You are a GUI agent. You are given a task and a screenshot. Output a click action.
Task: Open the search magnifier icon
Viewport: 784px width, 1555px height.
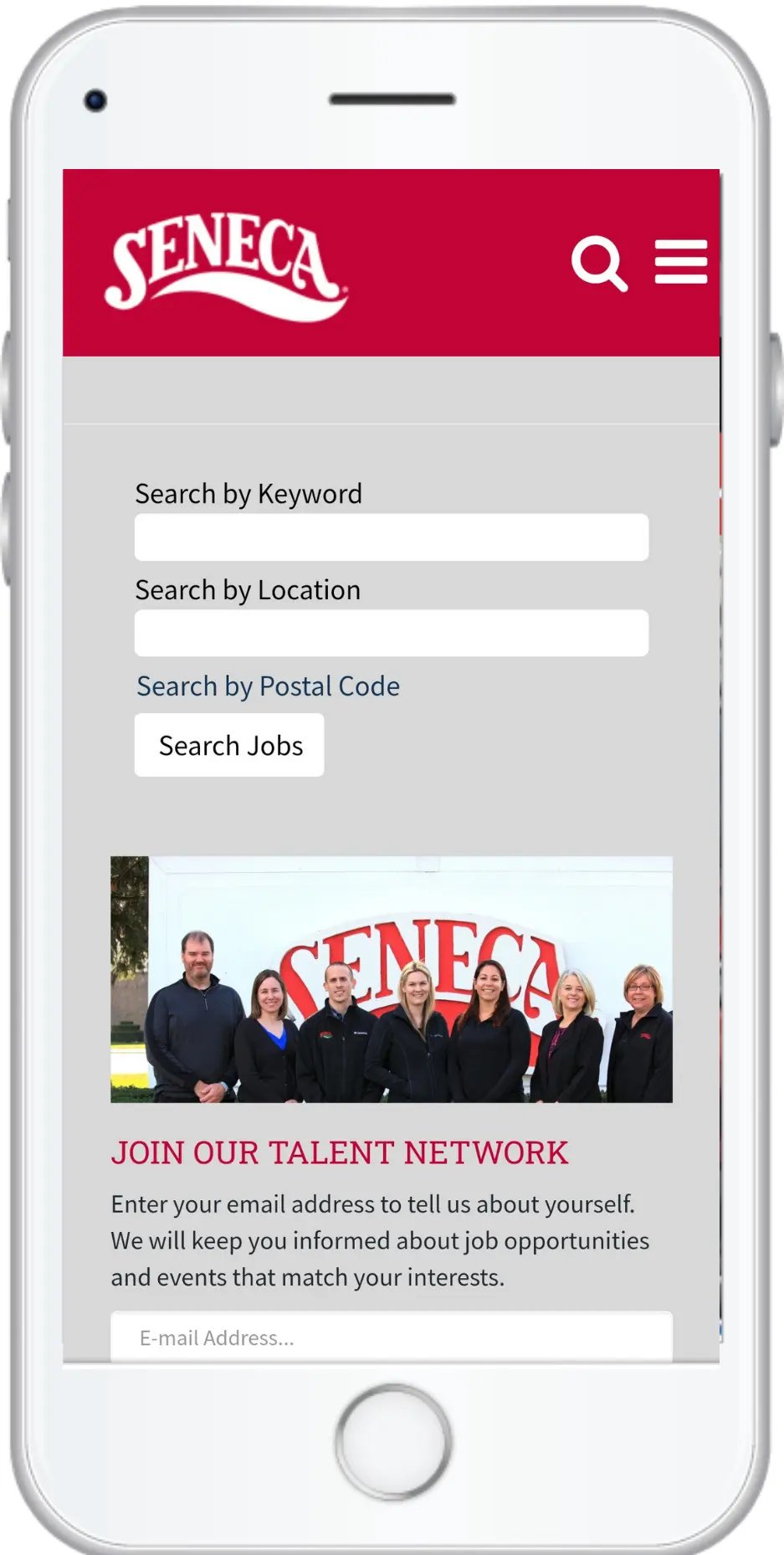pyautogui.click(x=598, y=263)
